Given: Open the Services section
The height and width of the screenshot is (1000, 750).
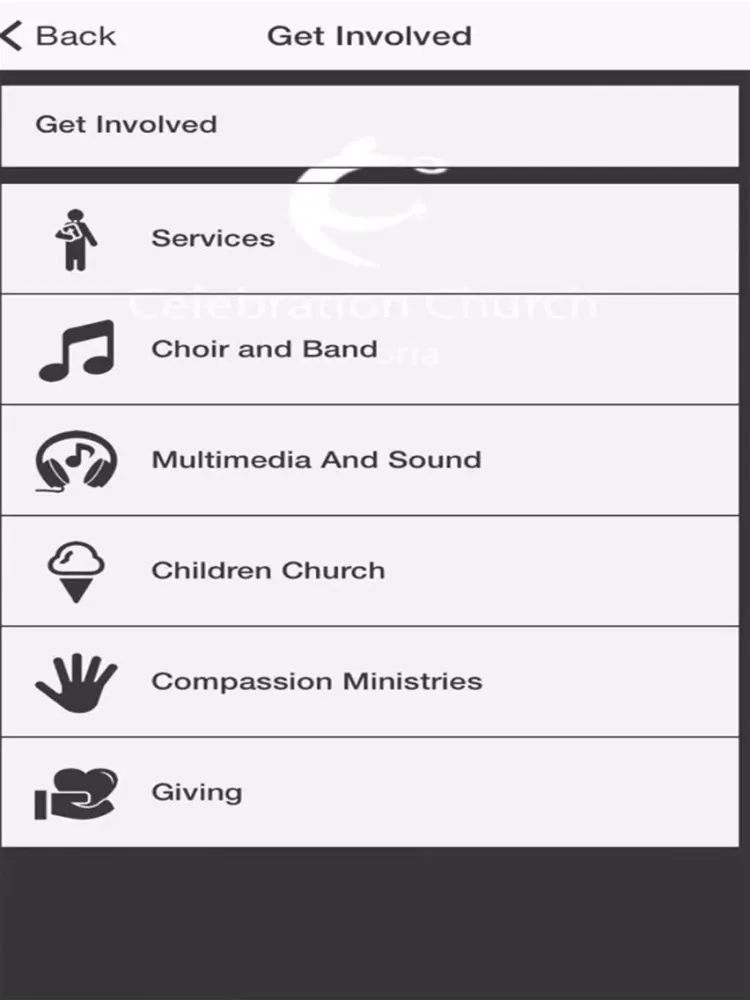Looking at the screenshot, I should (x=212, y=238).
